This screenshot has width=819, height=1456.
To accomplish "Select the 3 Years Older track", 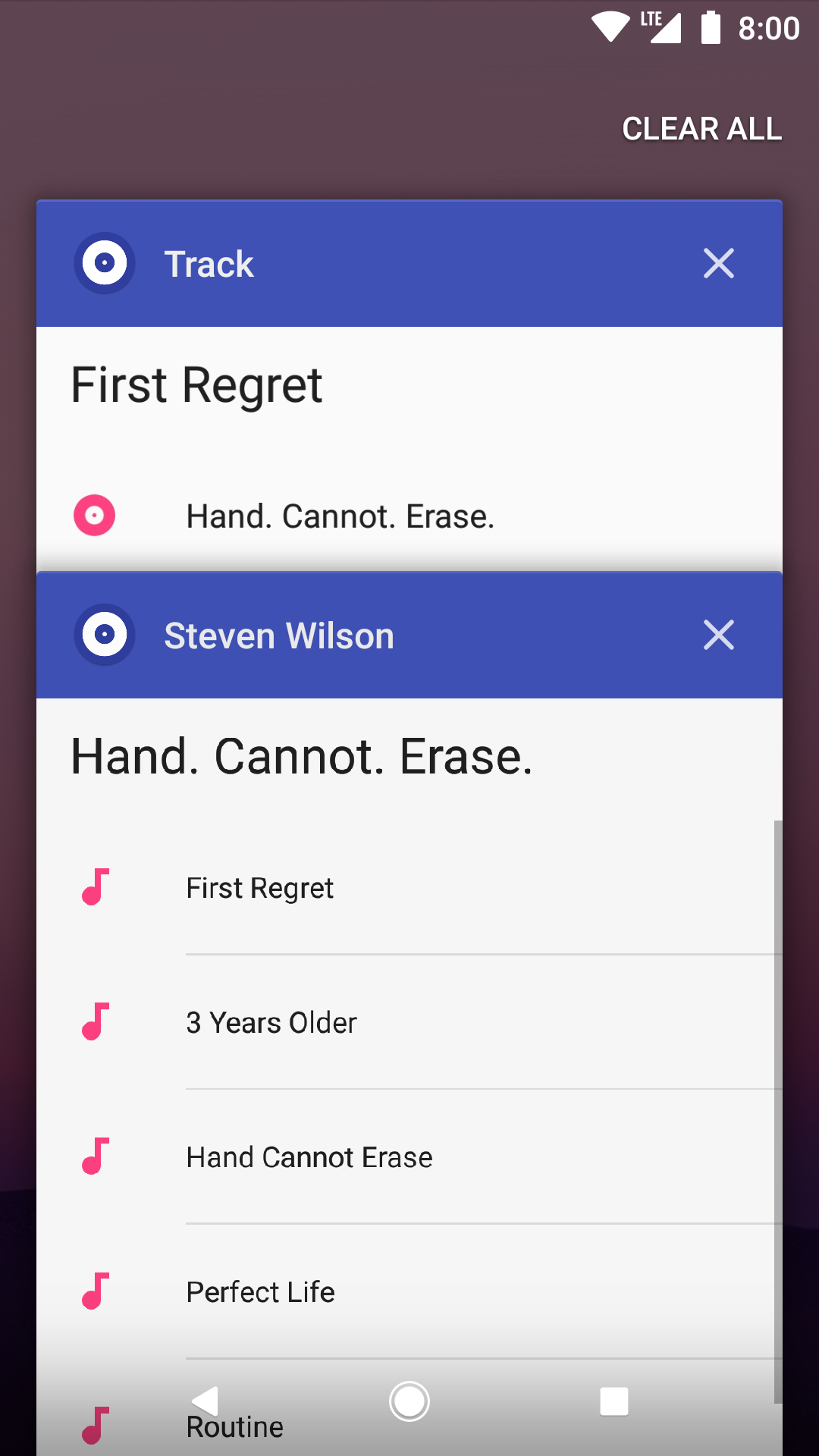I will tap(409, 1022).
